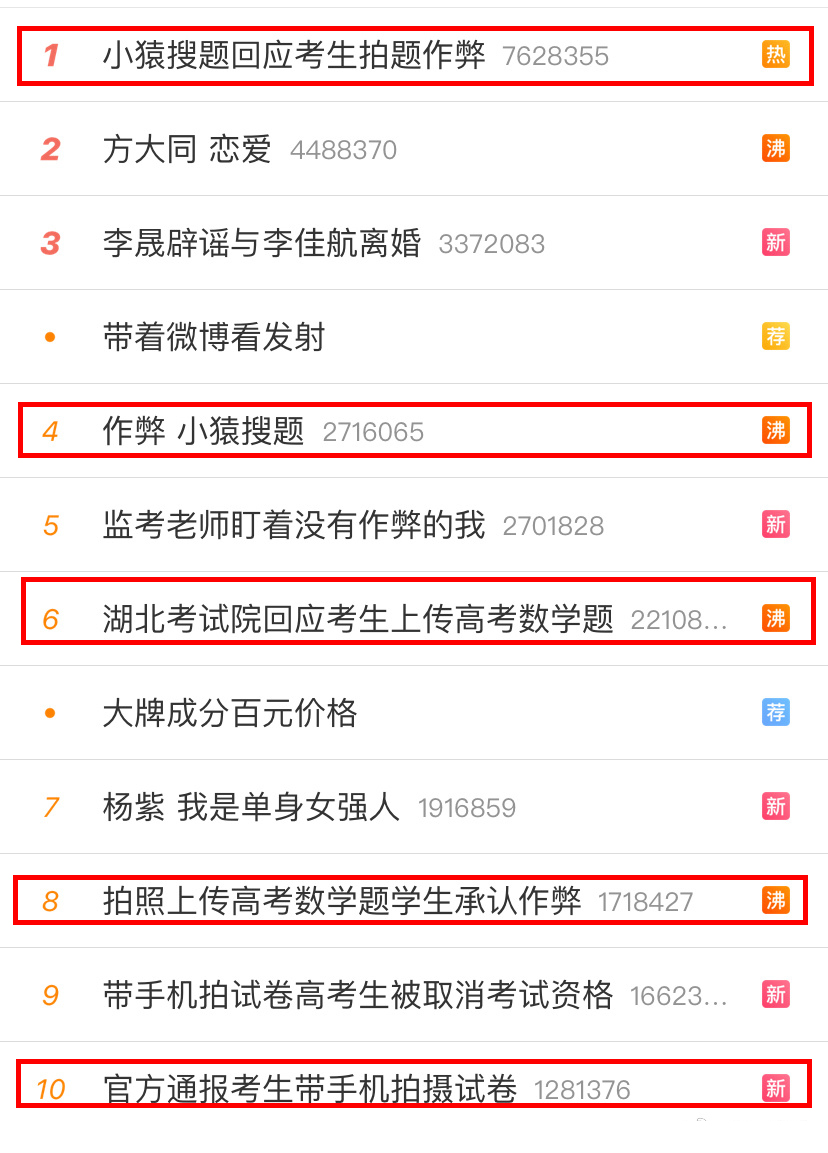
Task: Open trending topic 小猿搜题回应考生拍题作弊
Action: tap(294, 55)
